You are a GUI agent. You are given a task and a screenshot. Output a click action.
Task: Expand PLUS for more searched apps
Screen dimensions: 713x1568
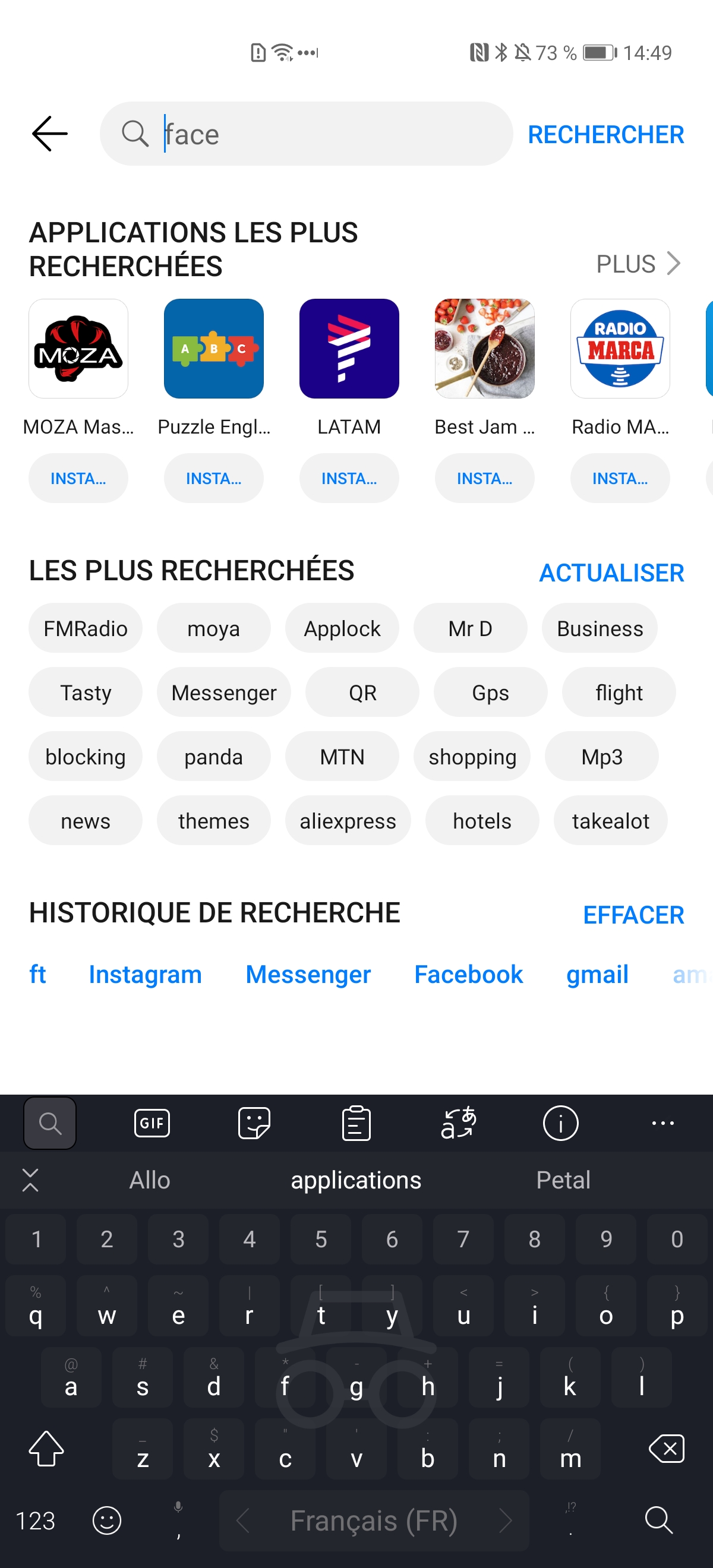(x=638, y=264)
